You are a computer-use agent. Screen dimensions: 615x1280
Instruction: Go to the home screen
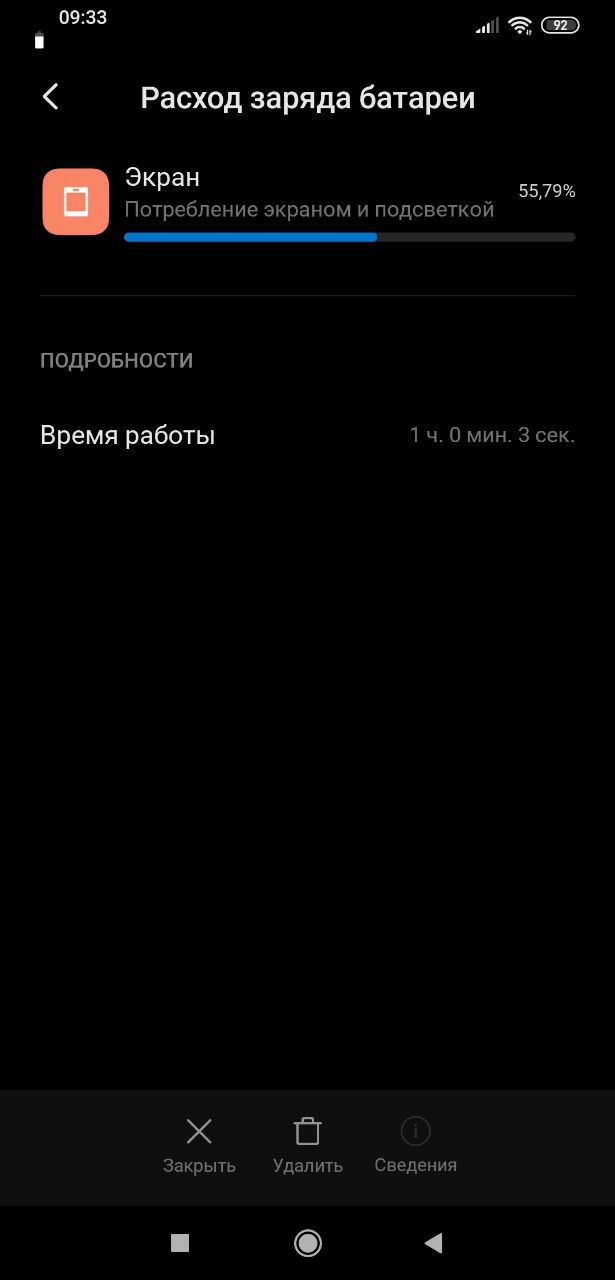pos(308,1243)
